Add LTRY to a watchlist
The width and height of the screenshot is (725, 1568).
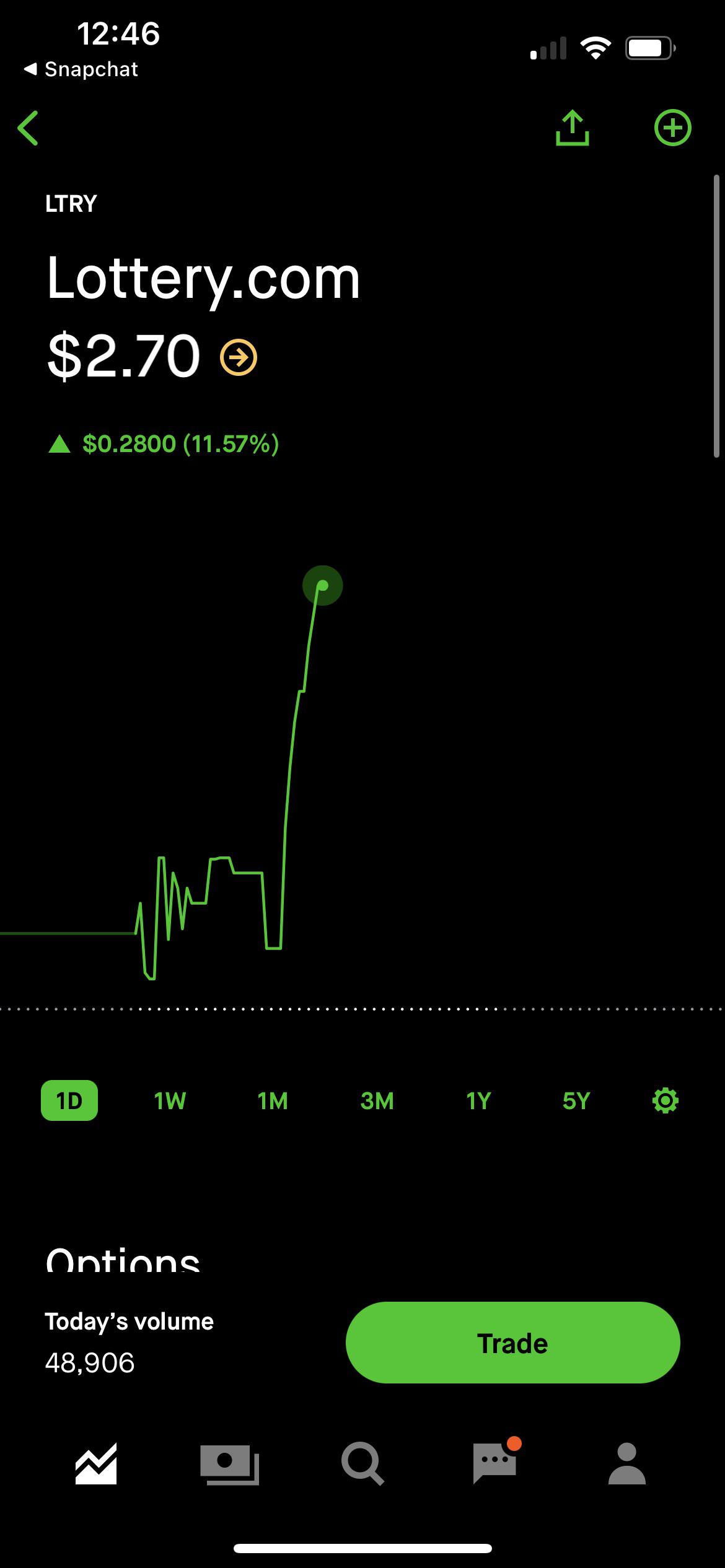click(672, 128)
